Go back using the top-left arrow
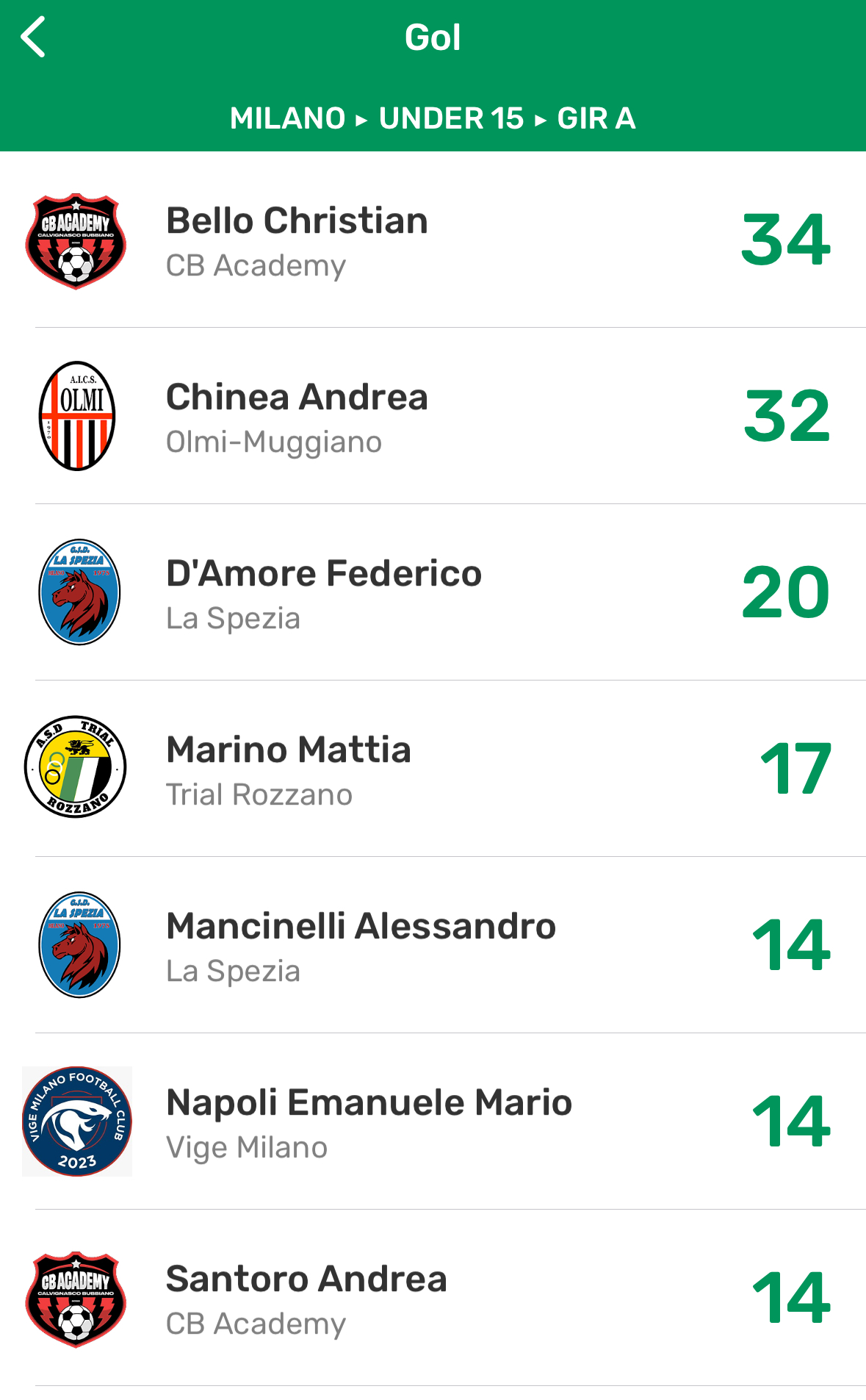 (34, 37)
